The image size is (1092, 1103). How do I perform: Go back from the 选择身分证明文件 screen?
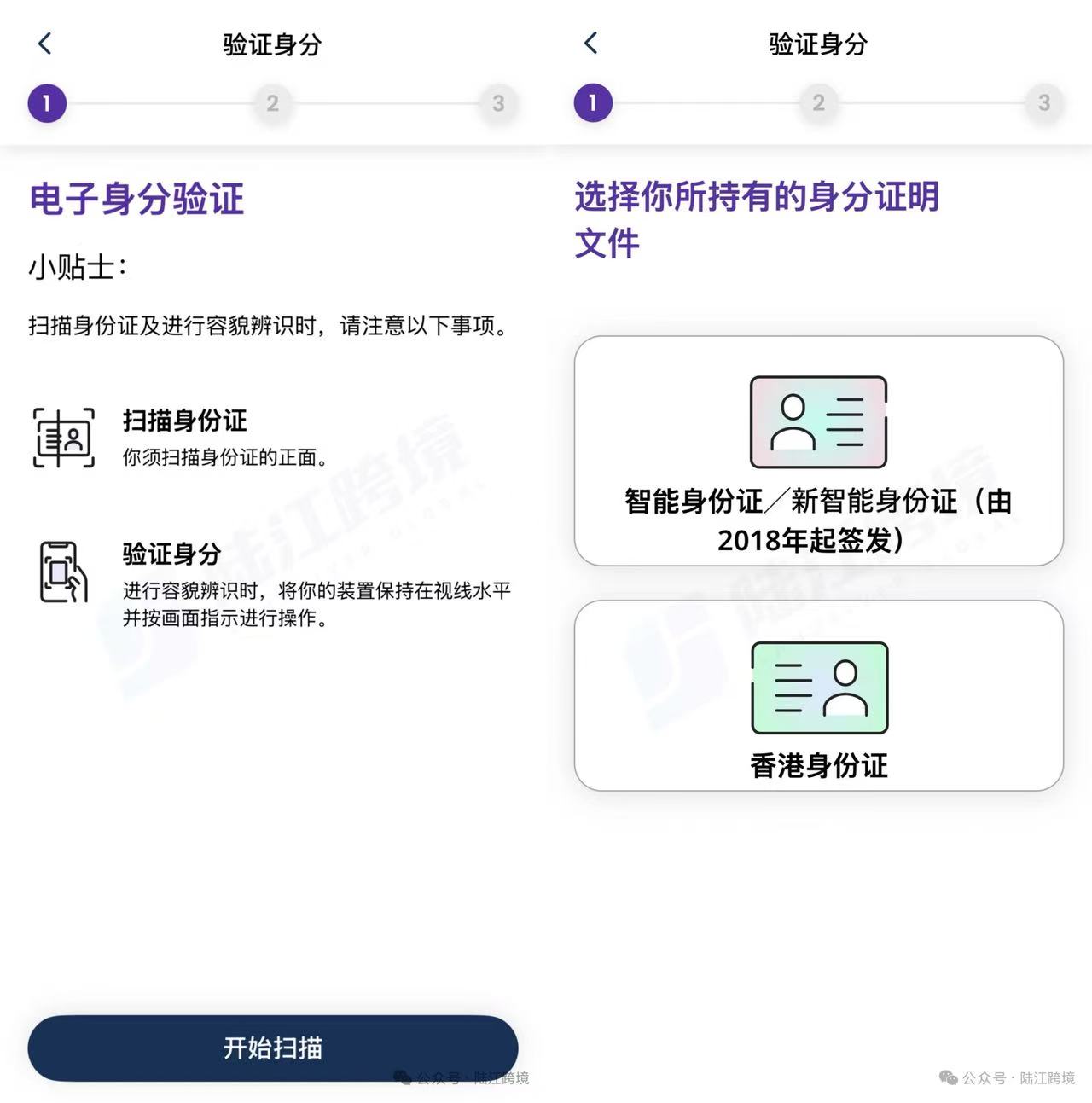pyautogui.click(x=591, y=44)
